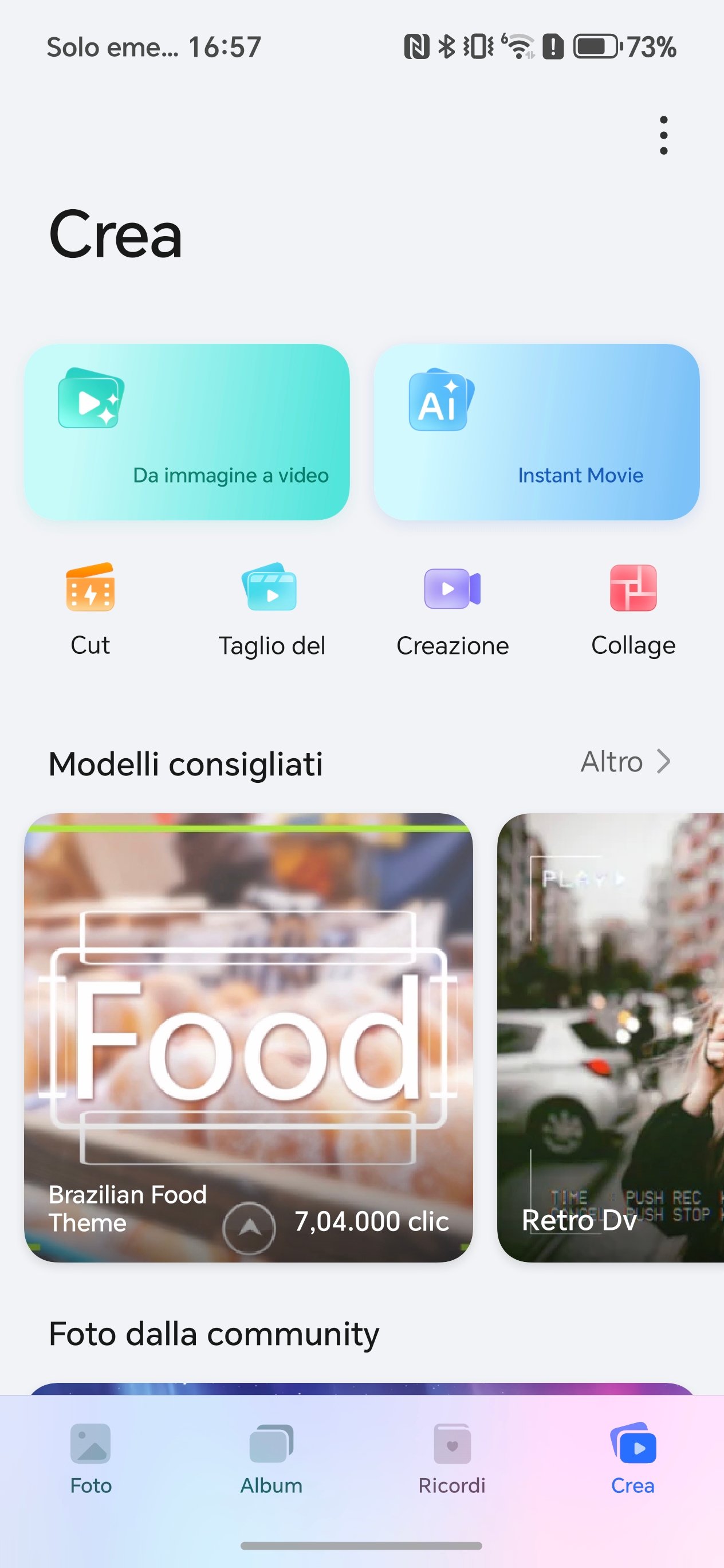Open the Cut tool
Screen dimensions: 724x1568
coord(90,609)
